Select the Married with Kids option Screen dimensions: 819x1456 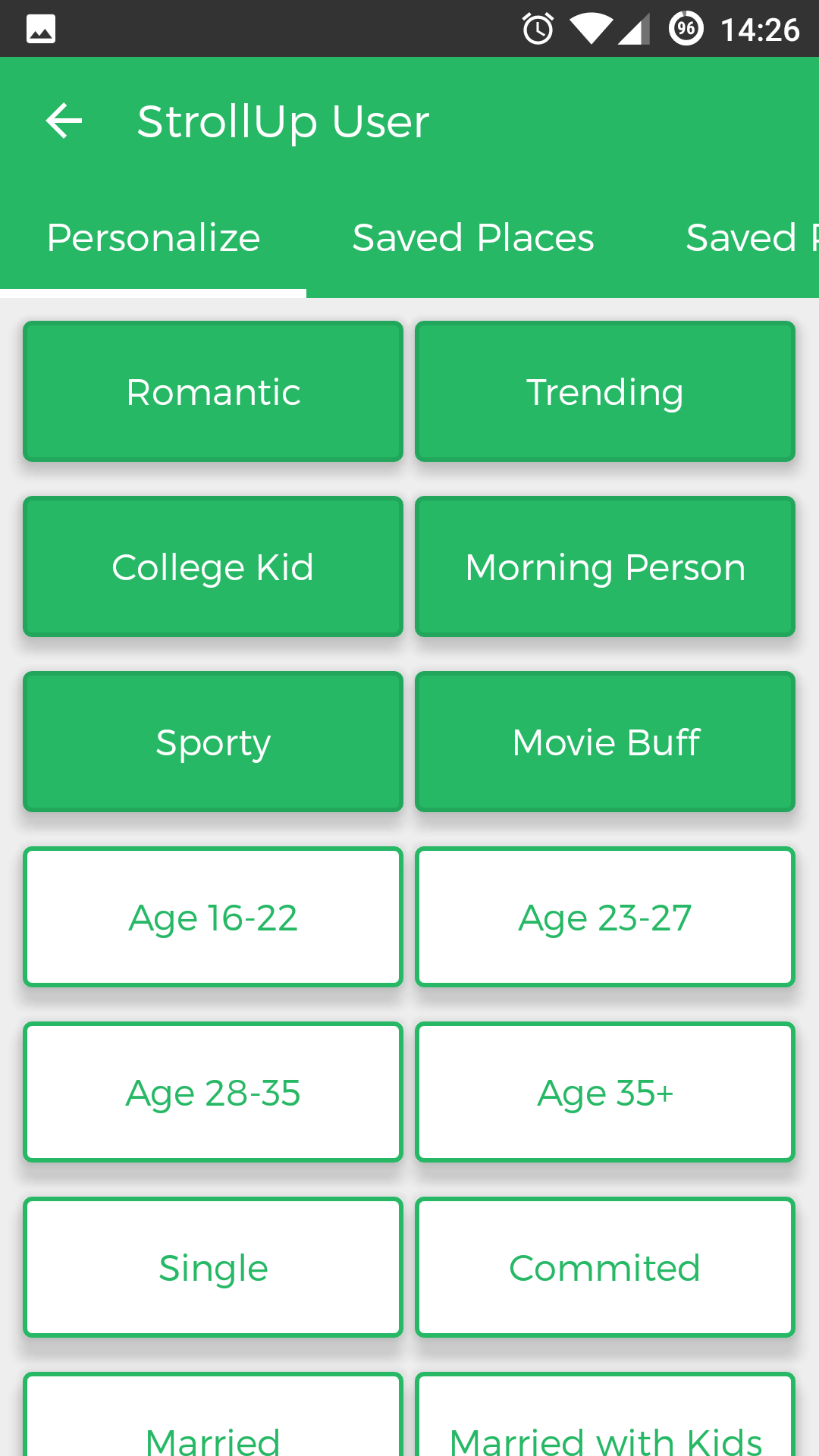605,1426
